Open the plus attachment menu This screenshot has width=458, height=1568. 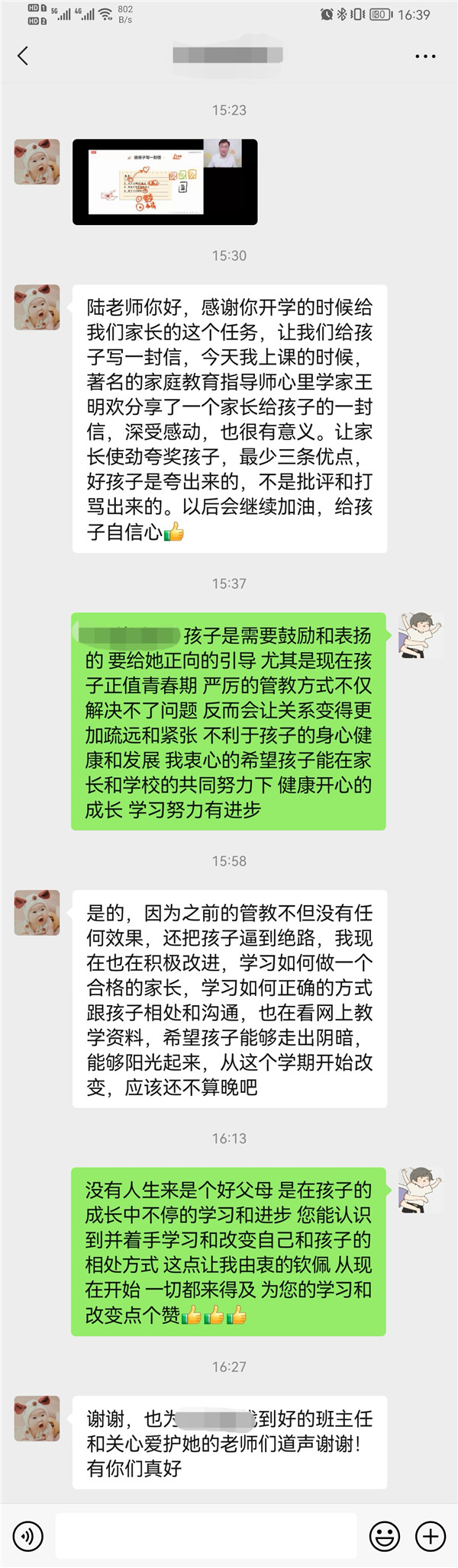(431, 1535)
